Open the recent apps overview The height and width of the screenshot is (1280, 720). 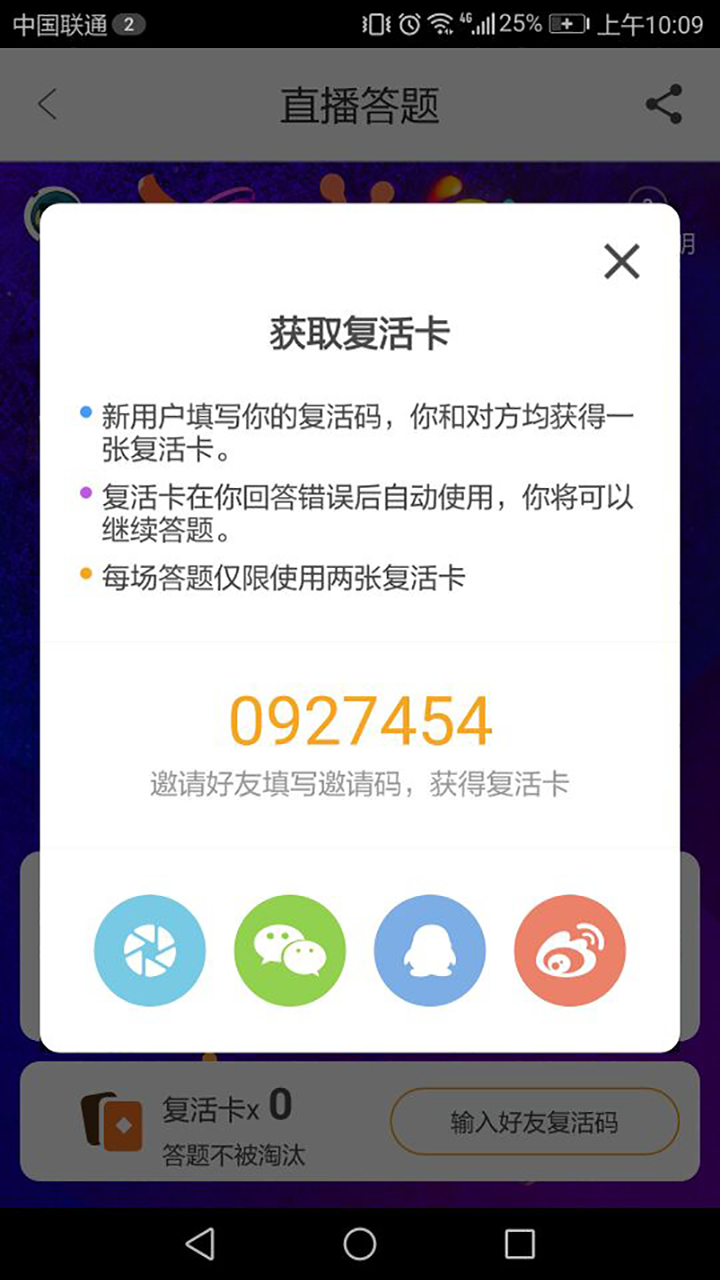tap(520, 1244)
